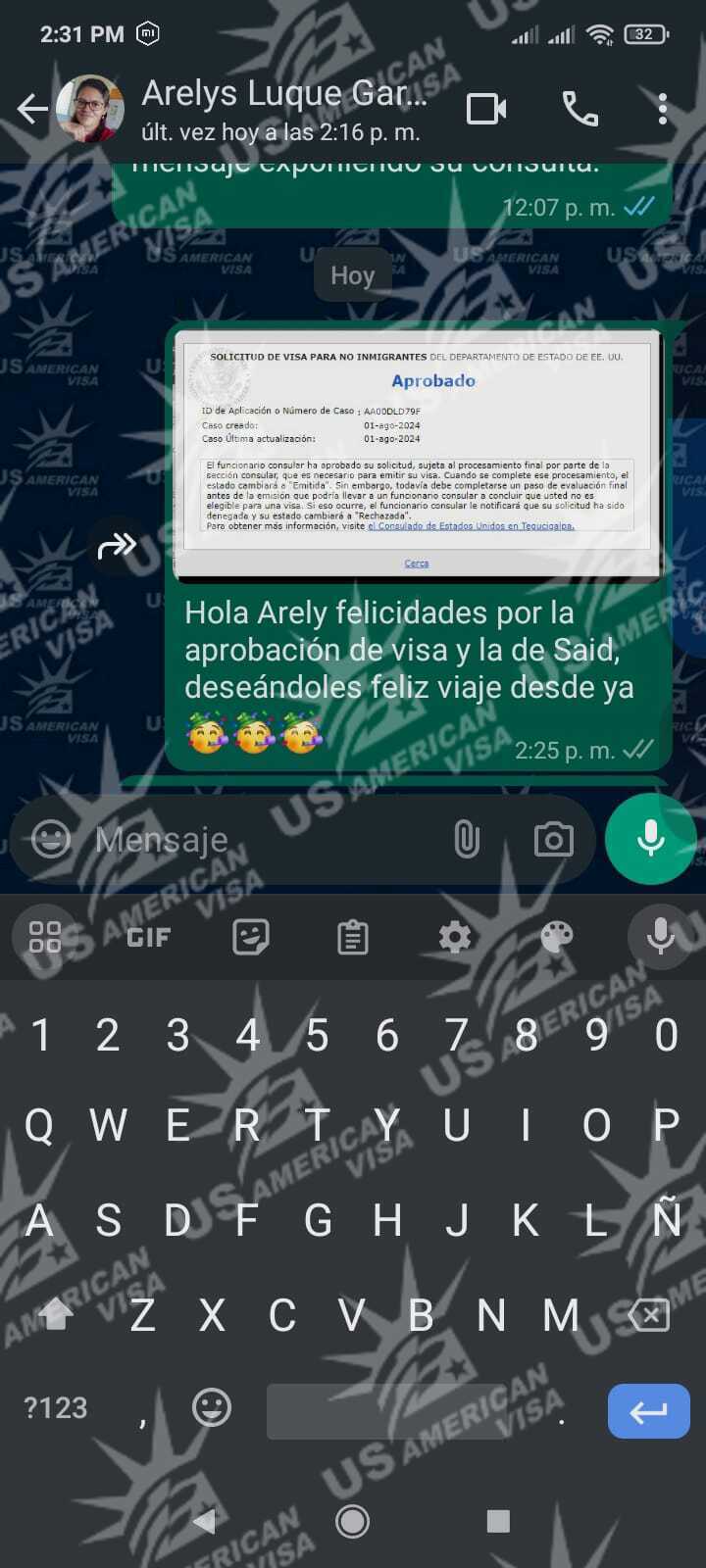Open the keyboard sticker panel
The height and width of the screenshot is (1568, 706).
(251, 938)
